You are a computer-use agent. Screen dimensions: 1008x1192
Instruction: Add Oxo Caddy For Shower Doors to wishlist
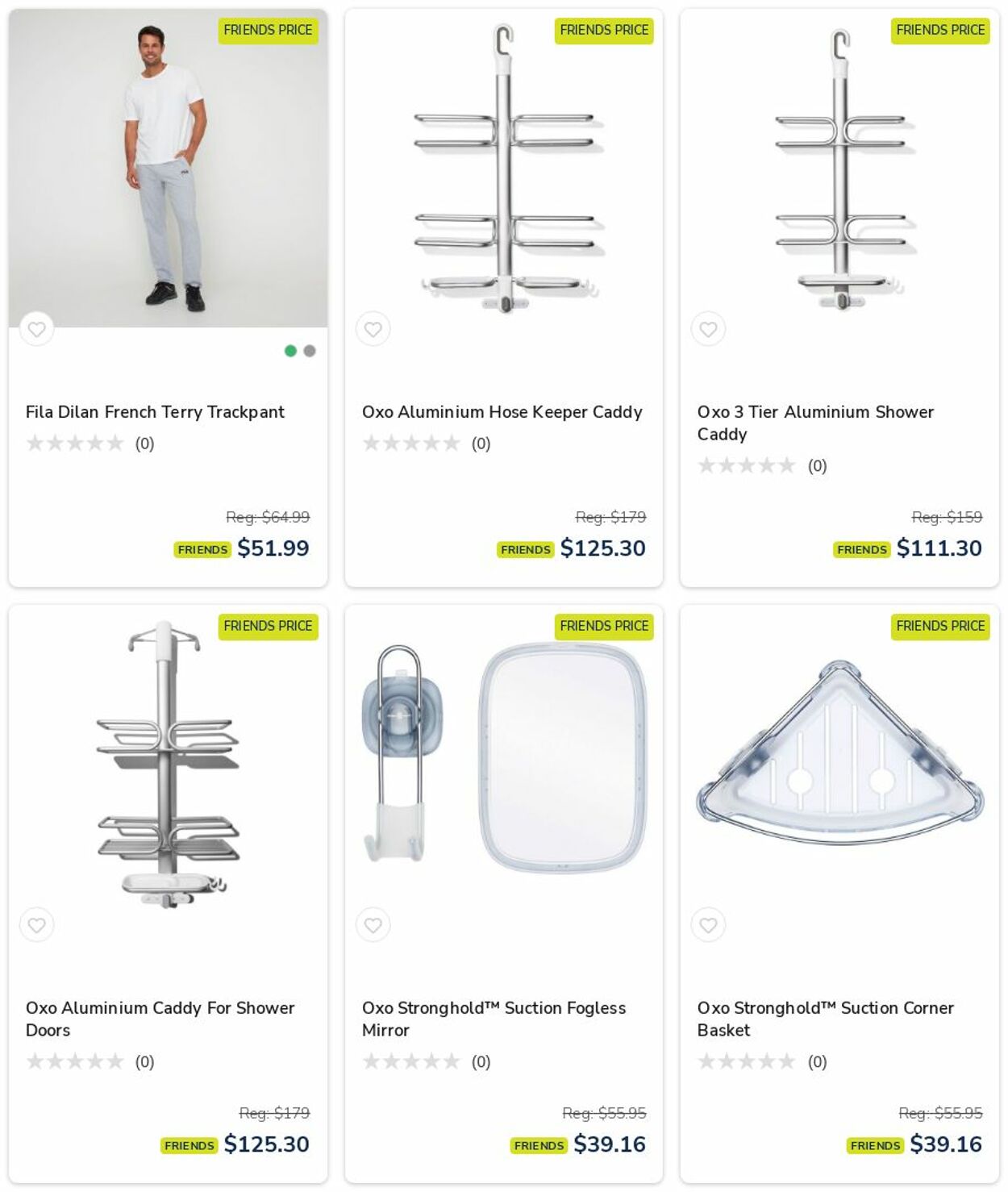[x=36, y=925]
